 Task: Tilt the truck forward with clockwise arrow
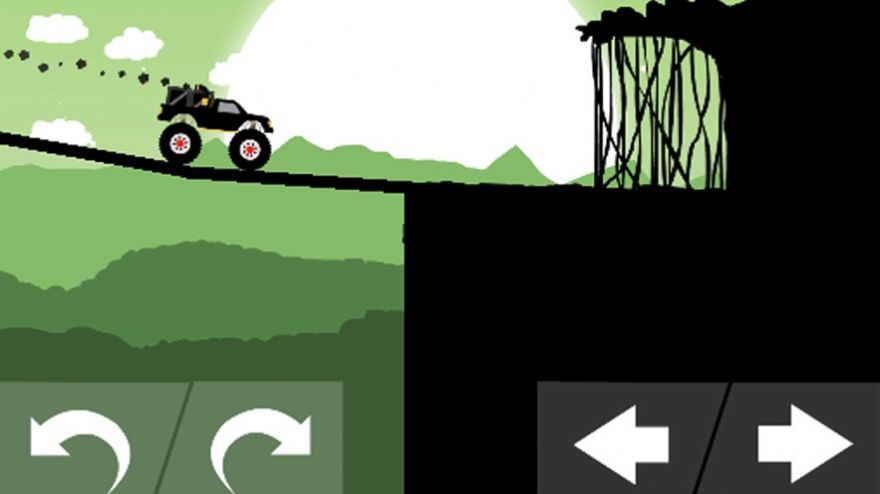(x=262, y=440)
